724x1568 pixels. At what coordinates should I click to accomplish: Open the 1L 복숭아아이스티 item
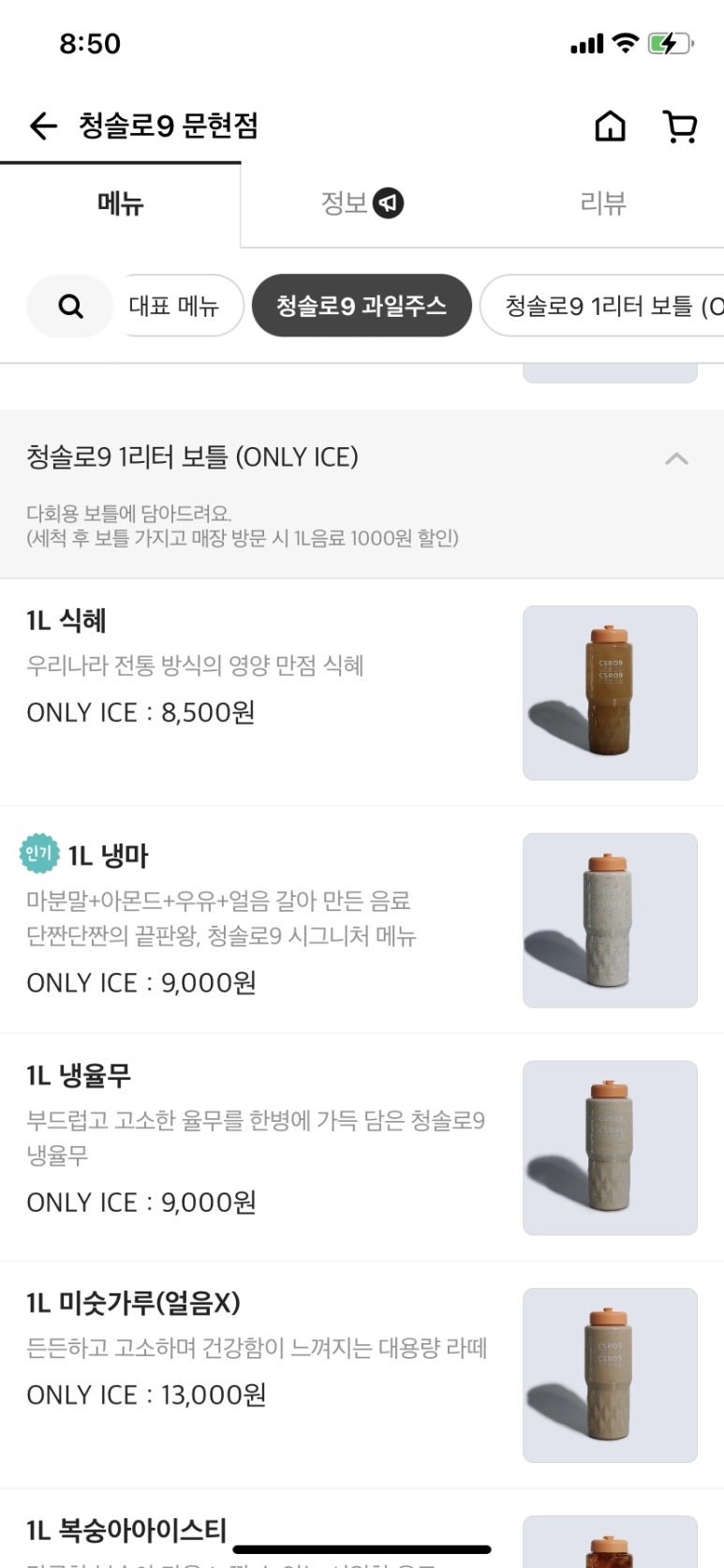pyautogui.click(x=127, y=1531)
